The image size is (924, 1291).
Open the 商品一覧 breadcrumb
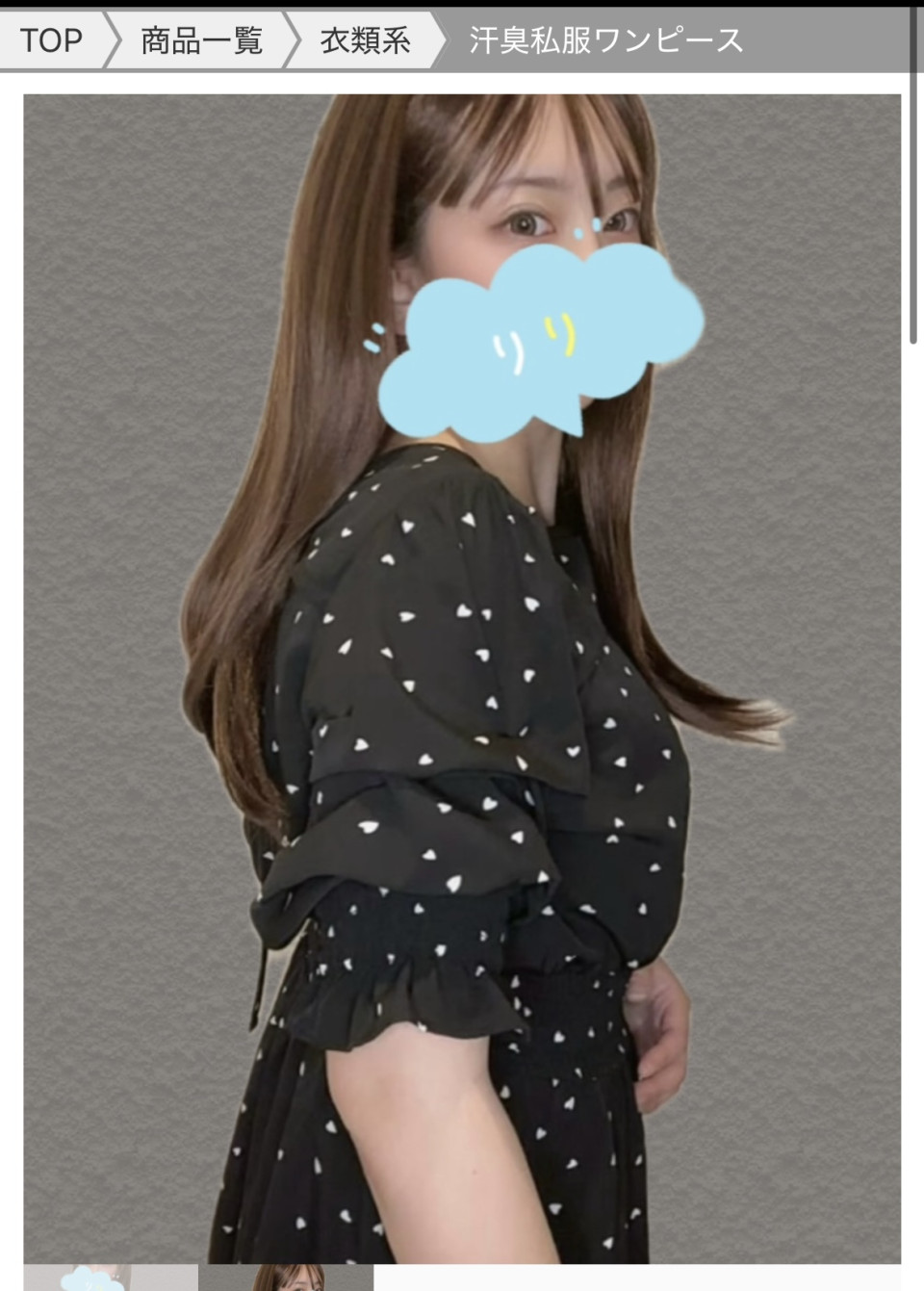[x=201, y=40]
